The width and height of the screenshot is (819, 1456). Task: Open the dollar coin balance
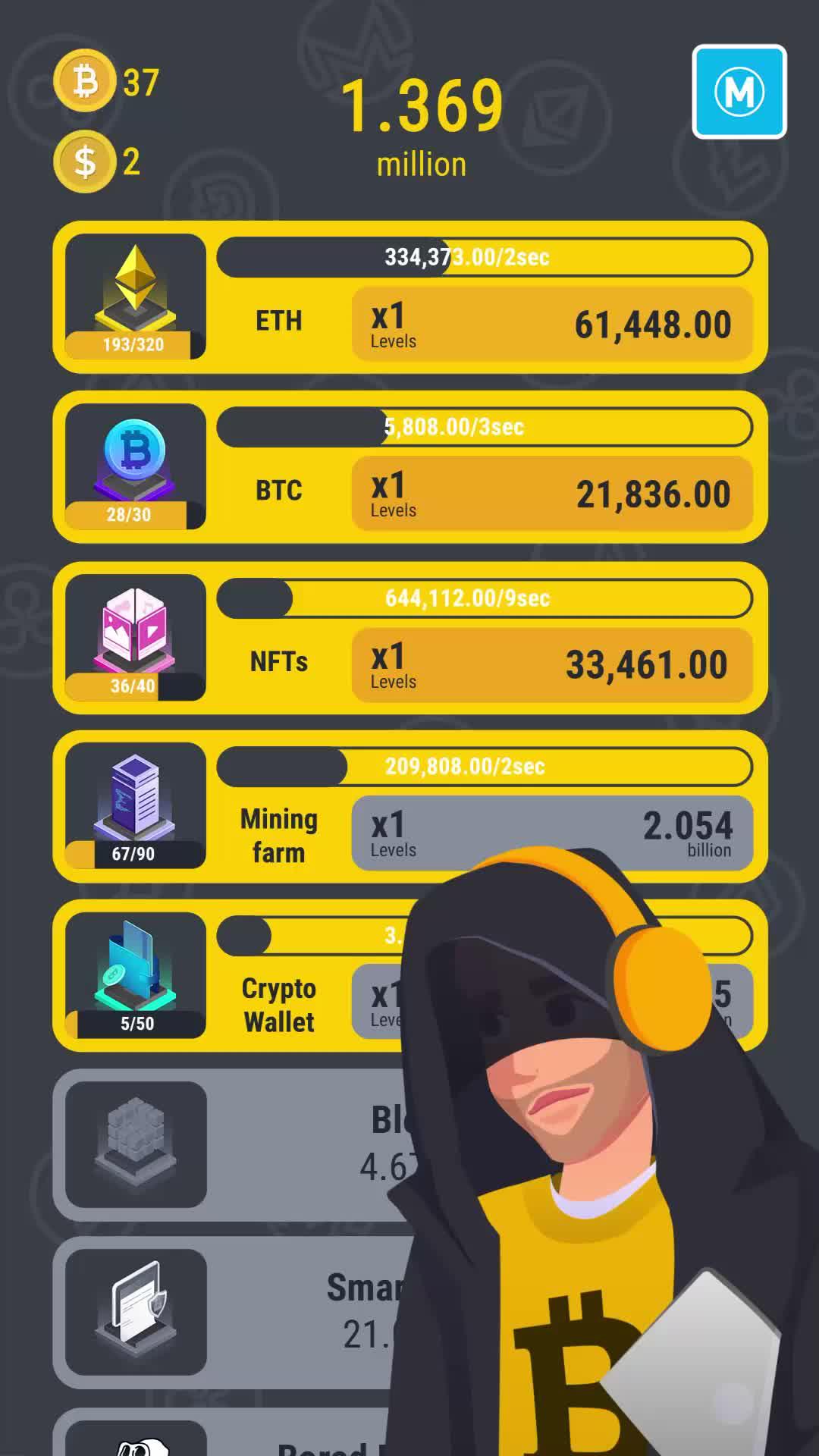(86, 162)
